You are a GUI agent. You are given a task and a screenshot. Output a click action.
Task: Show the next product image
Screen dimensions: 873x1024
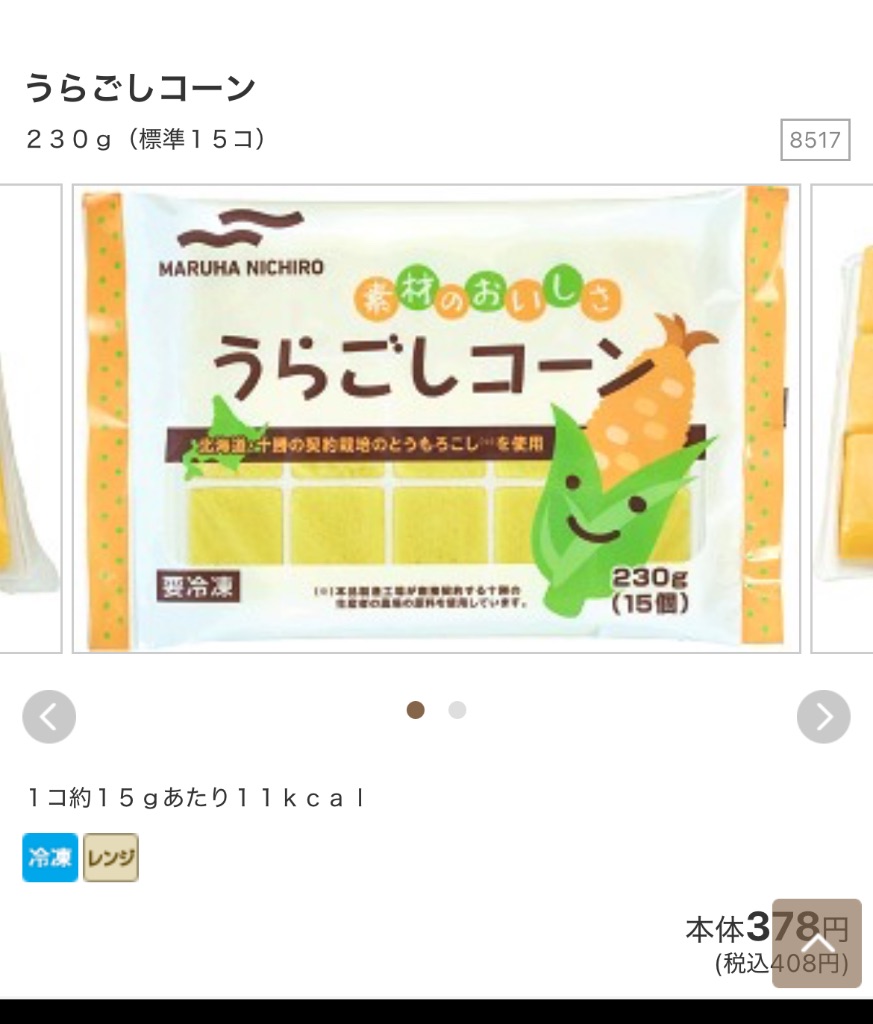(x=823, y=716)
